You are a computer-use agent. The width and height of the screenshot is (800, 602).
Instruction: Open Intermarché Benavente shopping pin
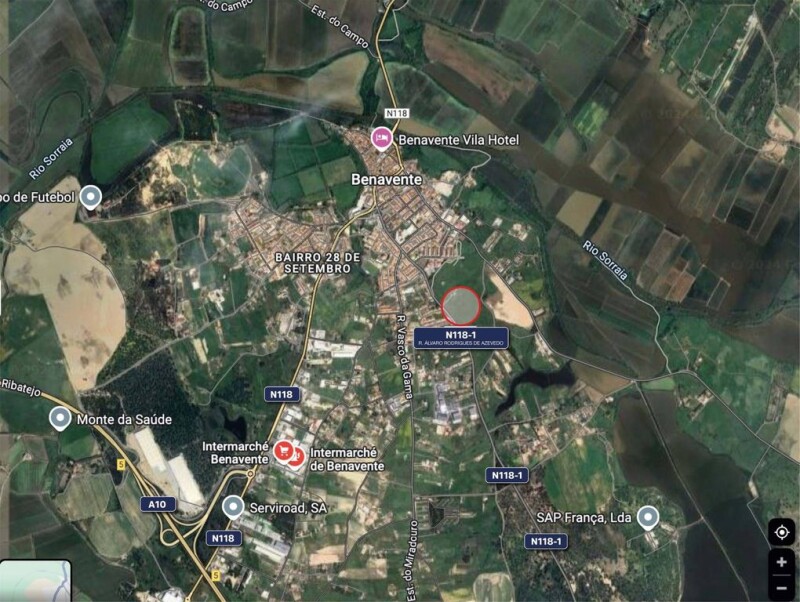tap(284, 452)
